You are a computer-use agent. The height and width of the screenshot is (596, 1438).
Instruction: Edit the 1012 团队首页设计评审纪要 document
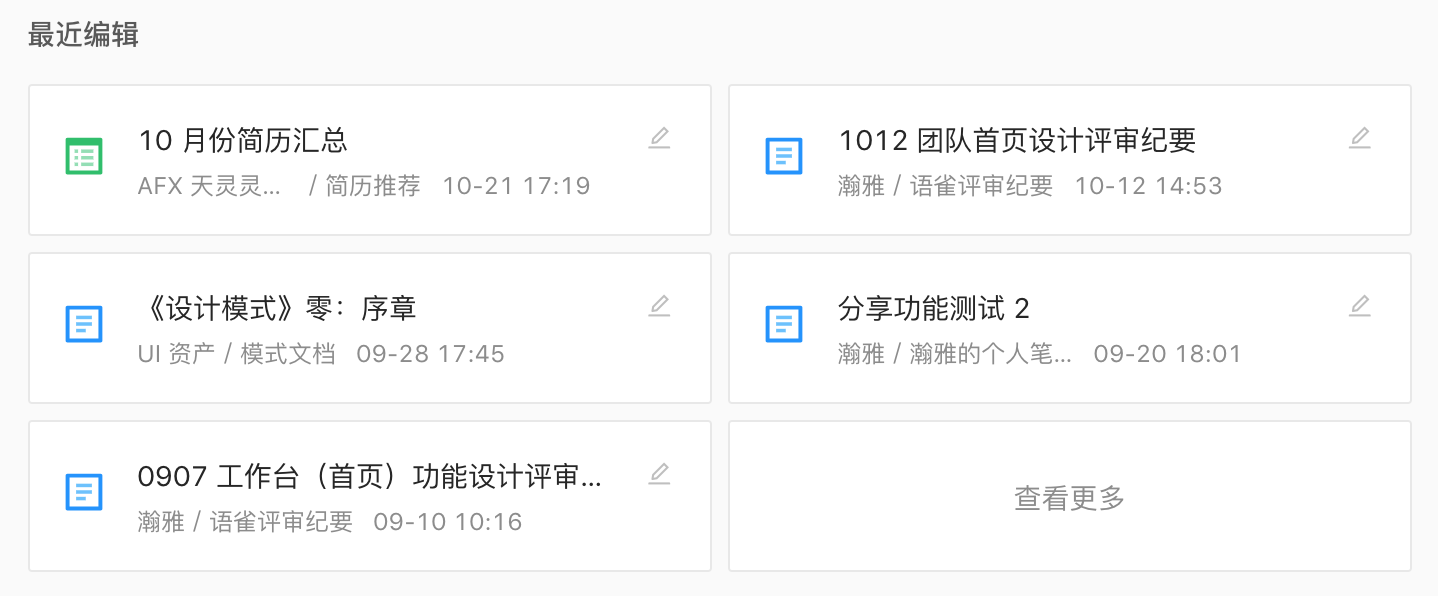1359,139
